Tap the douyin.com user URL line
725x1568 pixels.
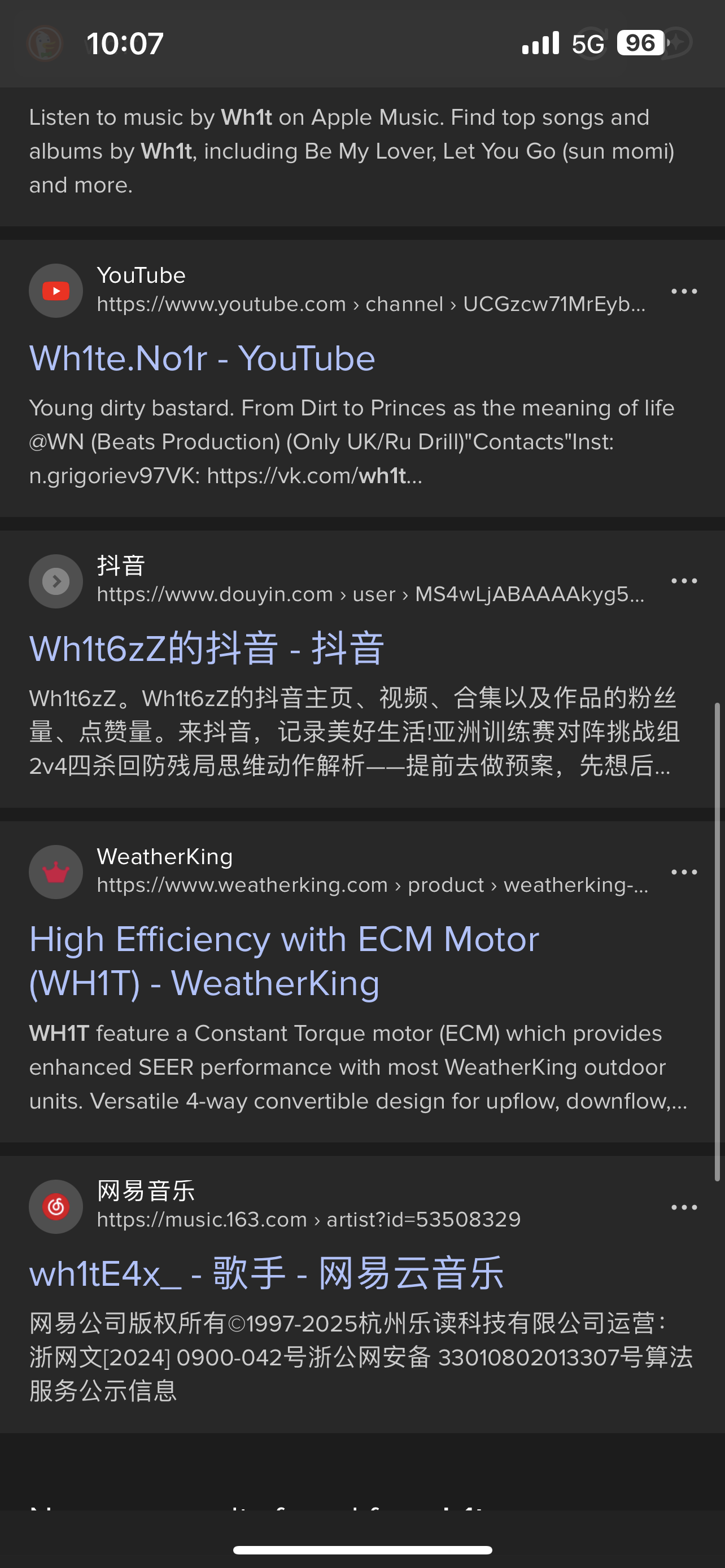pos(370,594)
